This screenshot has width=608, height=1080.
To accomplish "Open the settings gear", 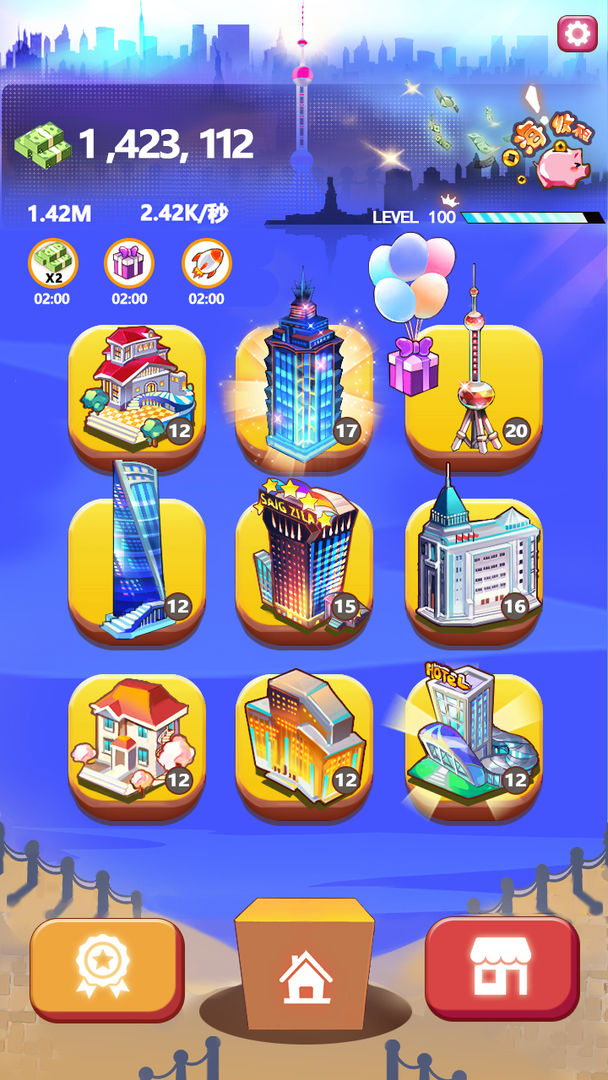I will (576, 34).
